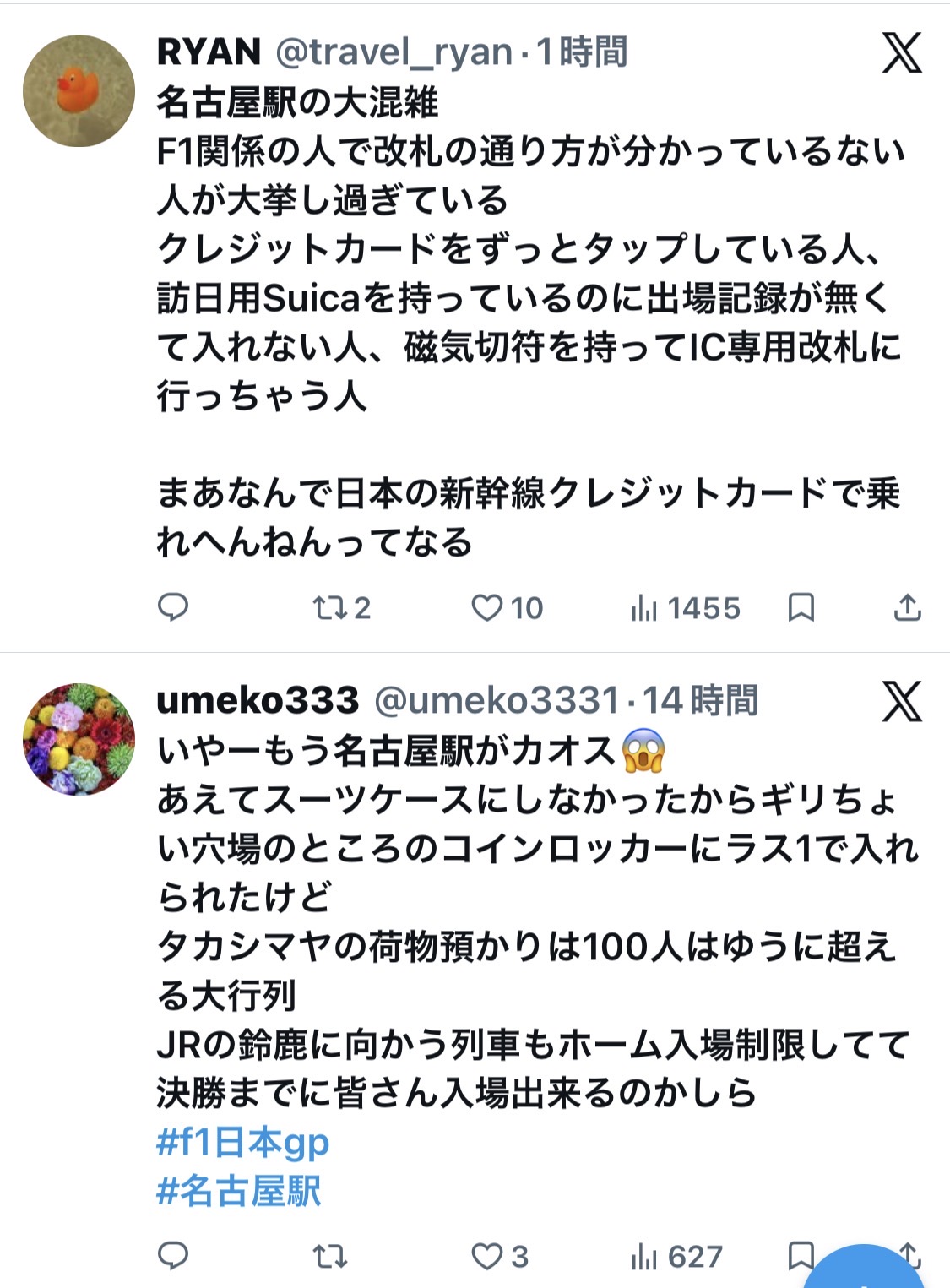Open the #f1日本gp hashtag
Screen dimensions: 950x1288
[x=243, y=1142]
